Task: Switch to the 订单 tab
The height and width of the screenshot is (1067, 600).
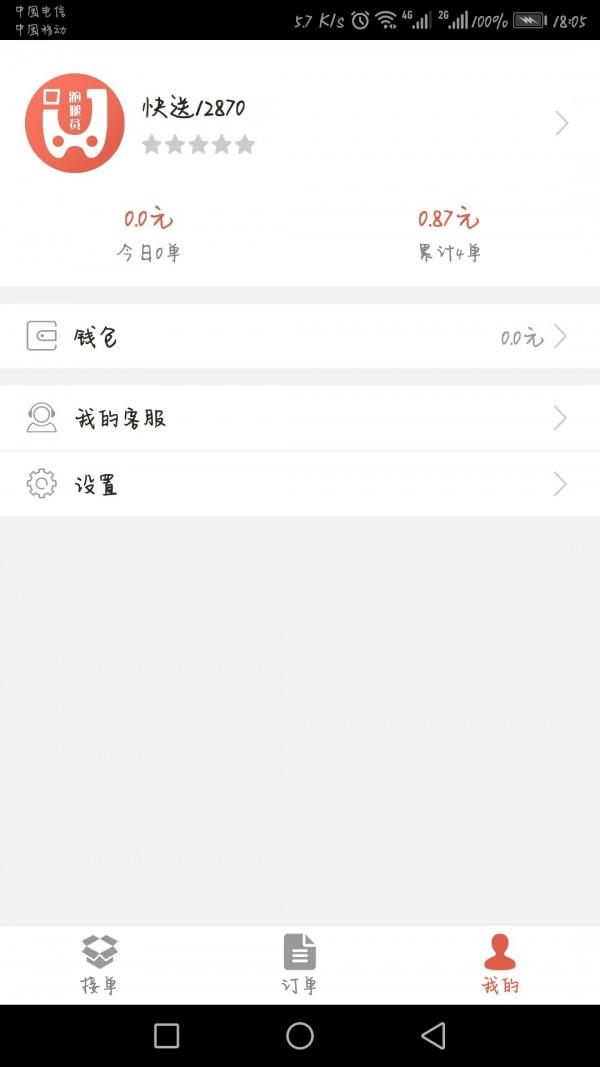Action: (299, 964)
